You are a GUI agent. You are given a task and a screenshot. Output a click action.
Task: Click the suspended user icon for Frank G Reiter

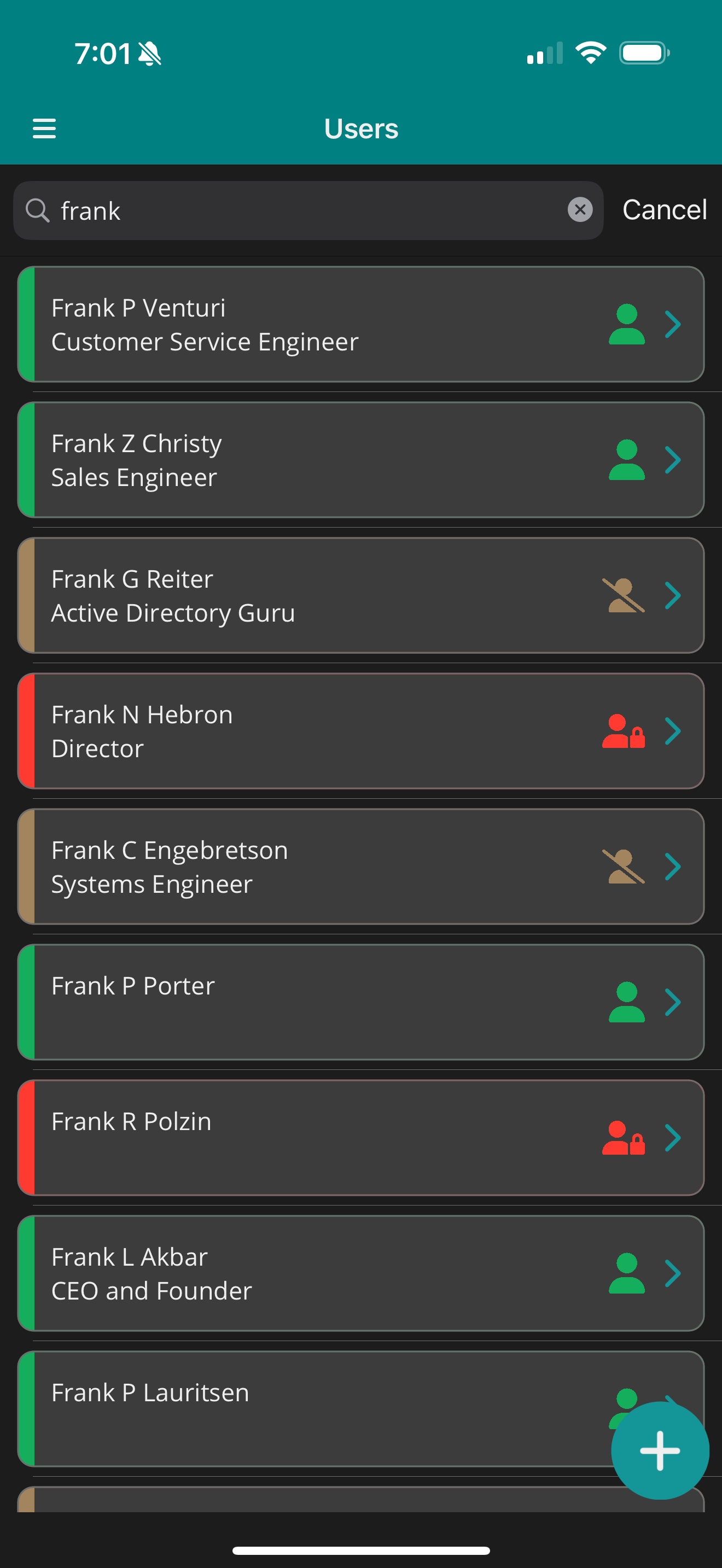click(x=626, y=595)
